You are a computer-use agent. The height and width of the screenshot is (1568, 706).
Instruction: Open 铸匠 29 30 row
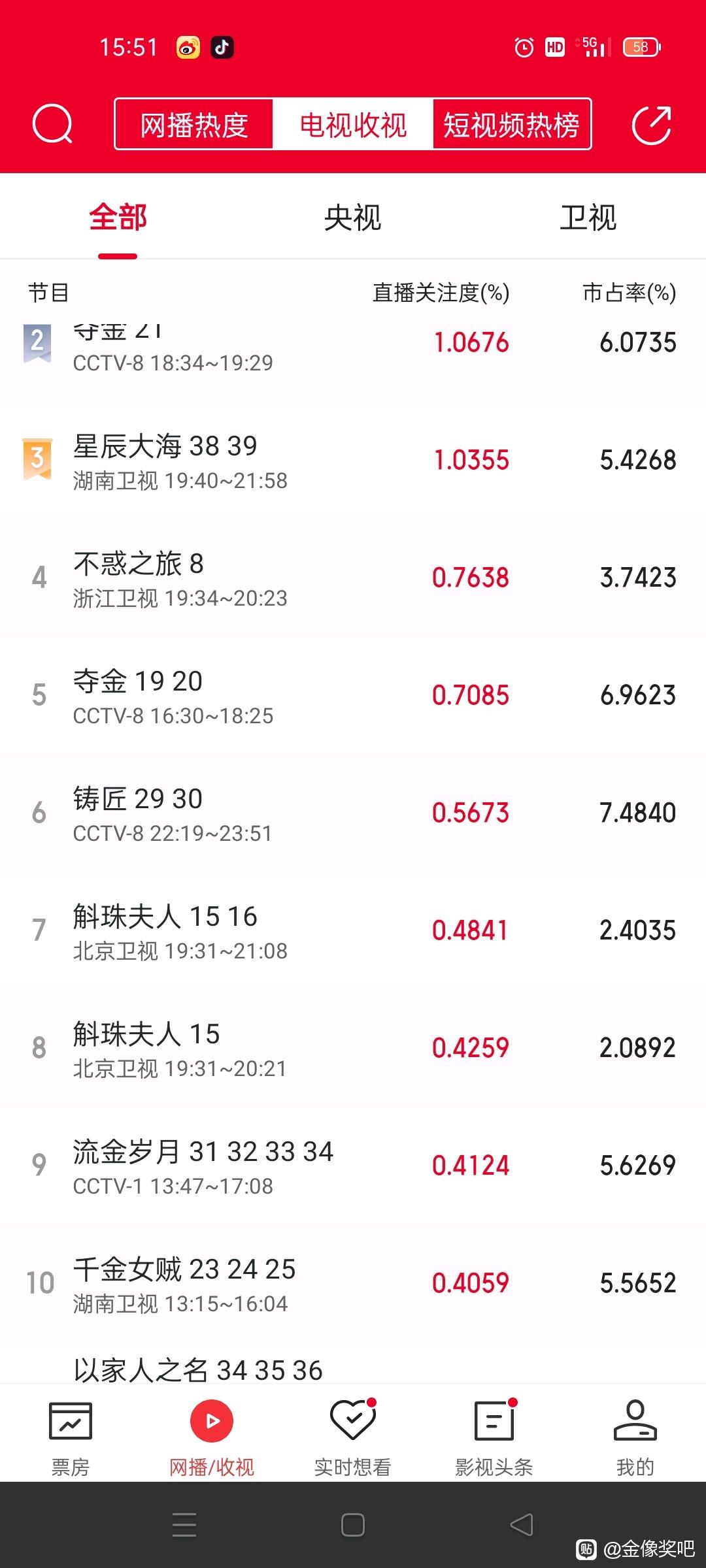tap(353, 813)
